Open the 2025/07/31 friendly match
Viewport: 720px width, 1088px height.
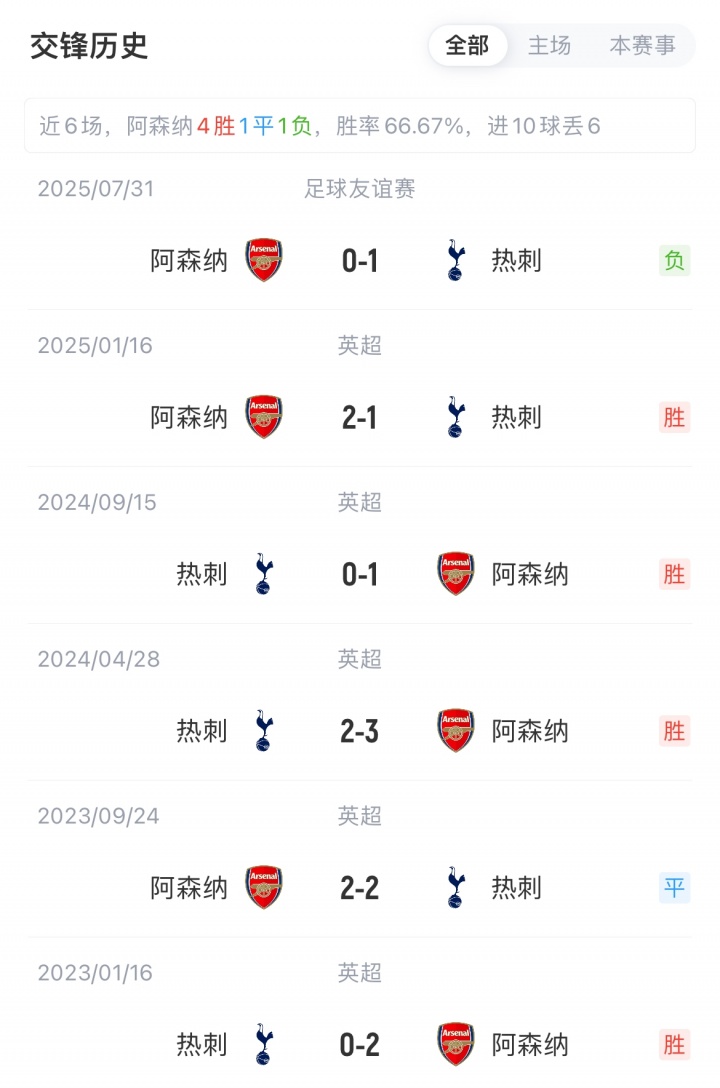pyautogui.click(x=360, y=261)
